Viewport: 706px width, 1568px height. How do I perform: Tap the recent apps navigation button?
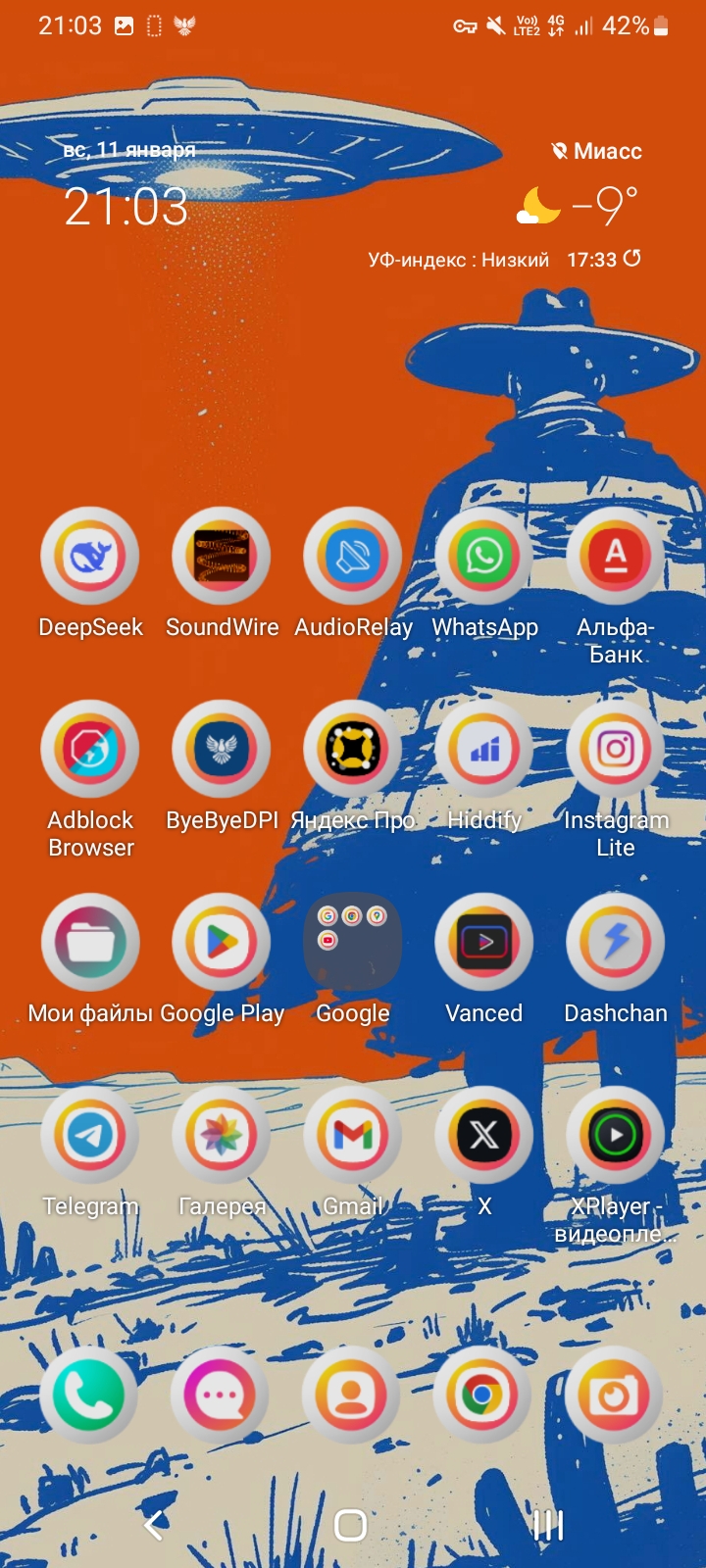[548, 1525]
